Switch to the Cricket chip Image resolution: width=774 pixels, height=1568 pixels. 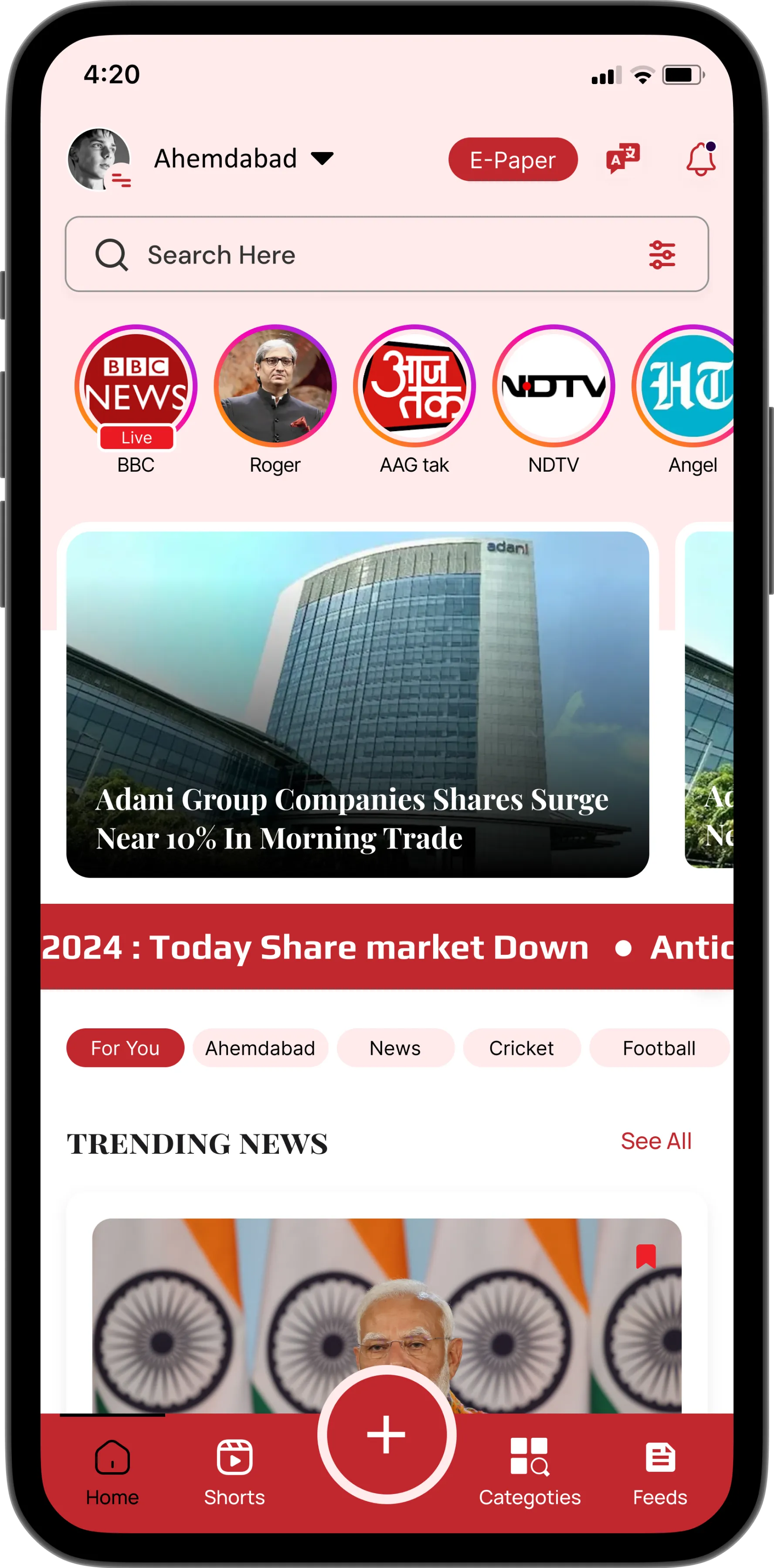pos(521,1048)
